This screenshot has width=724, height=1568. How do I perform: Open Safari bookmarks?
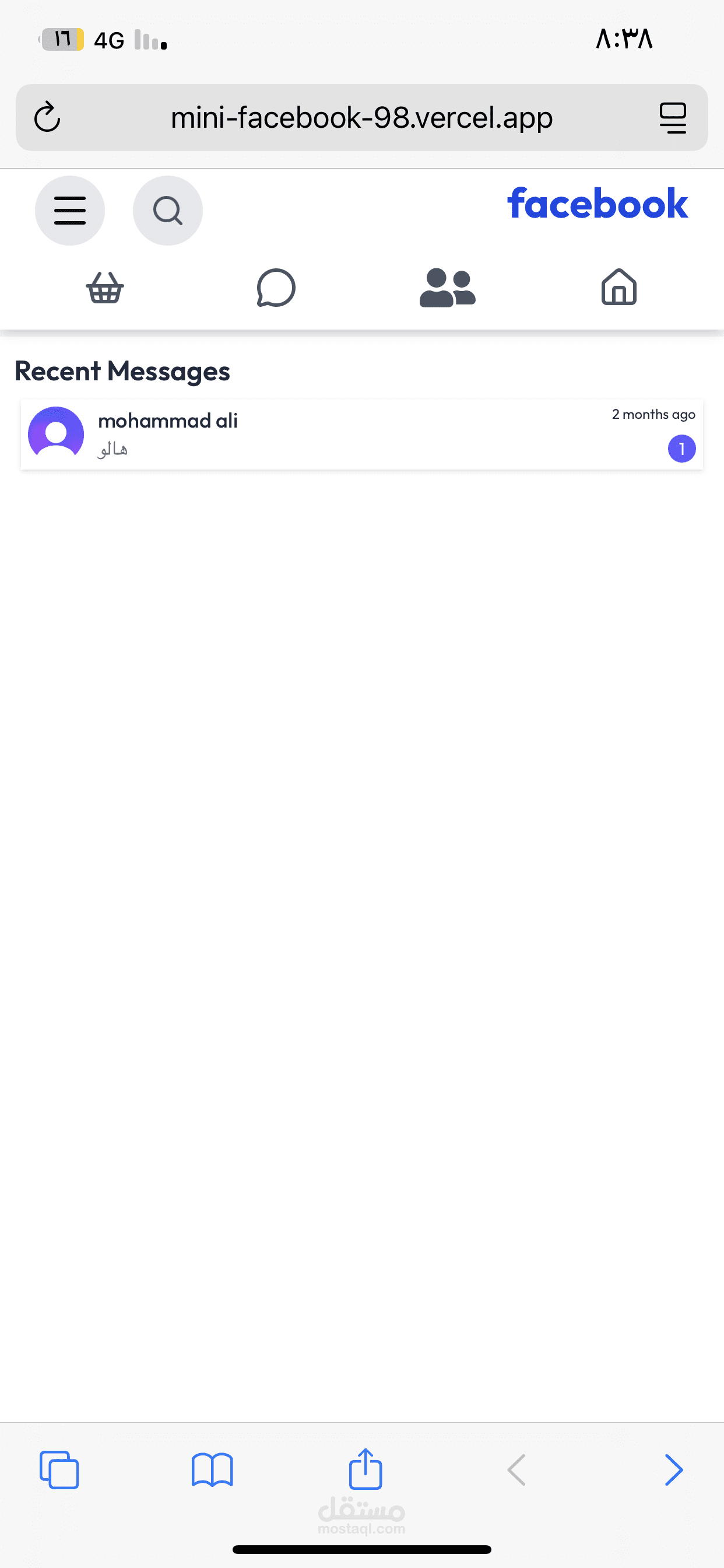click(x=212, y=1470)
